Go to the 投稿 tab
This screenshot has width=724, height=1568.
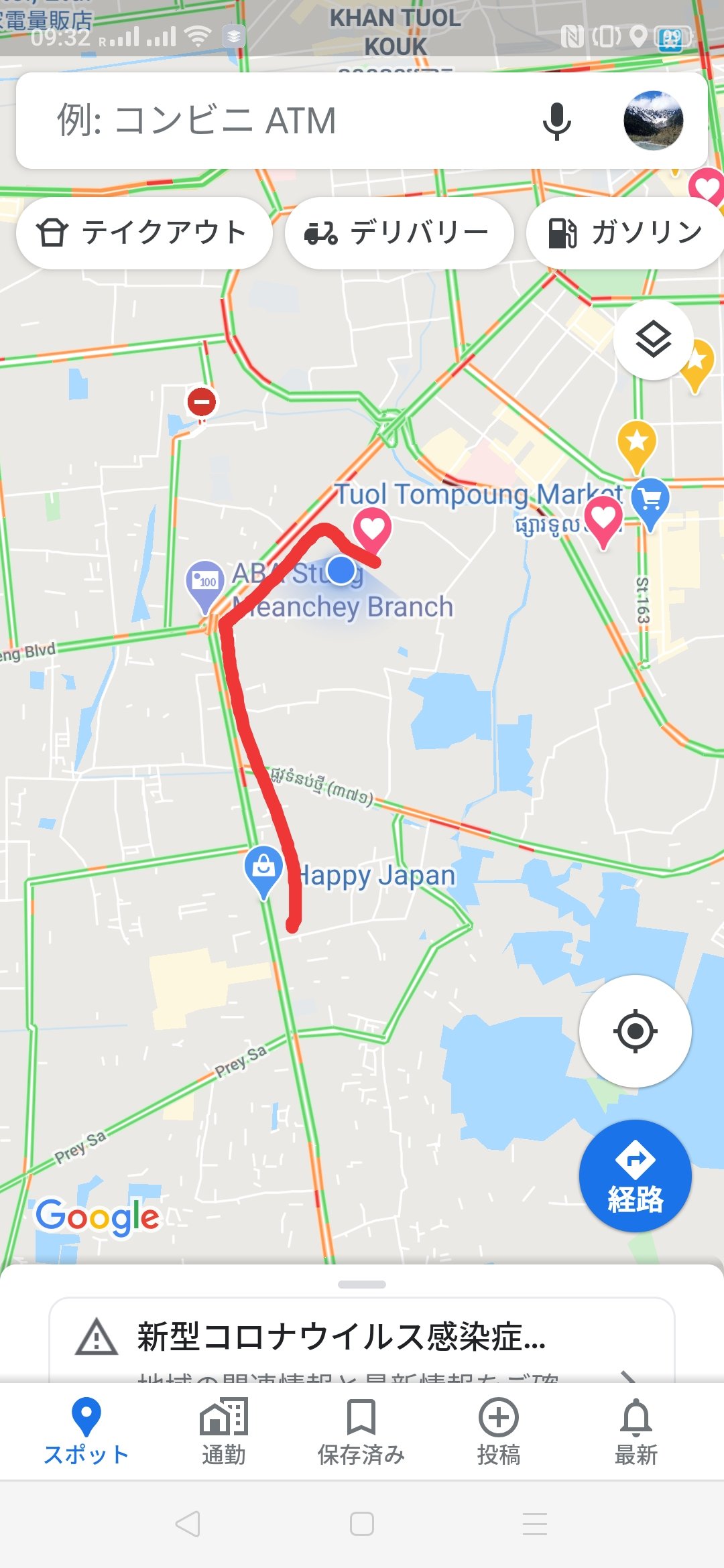click(499, 1431)
